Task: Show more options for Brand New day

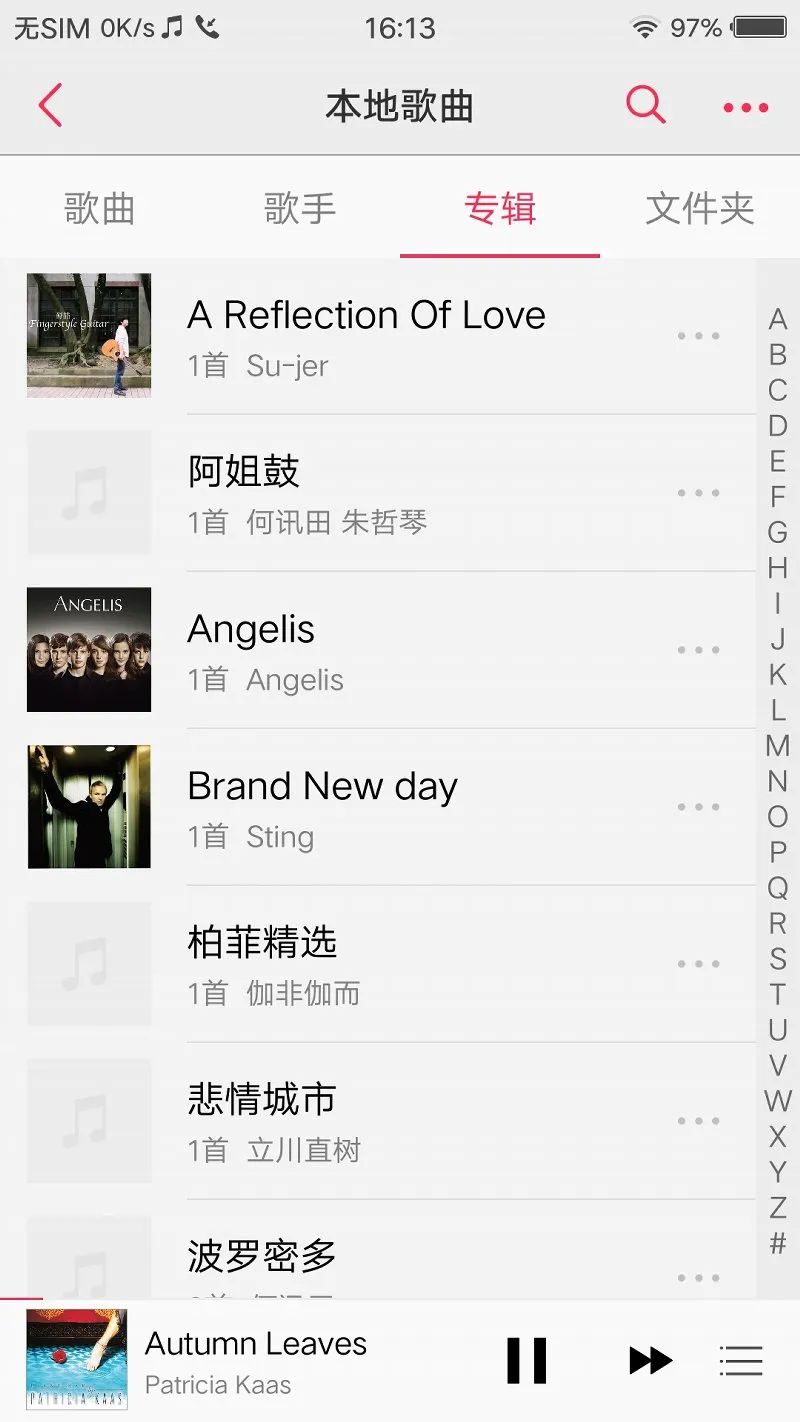Action: point(698,807)
